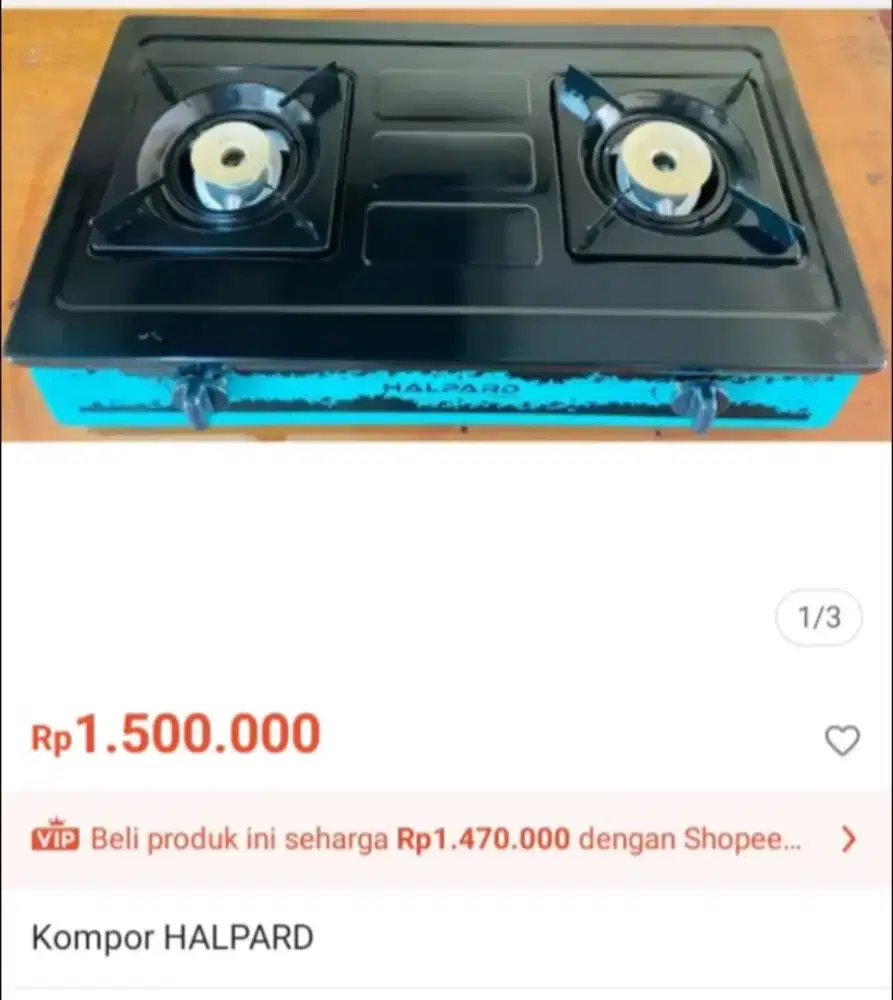Viewport: 893px width, 1000px height.
Task: Select the favorite icon on the product page
Action: [842, 741]
